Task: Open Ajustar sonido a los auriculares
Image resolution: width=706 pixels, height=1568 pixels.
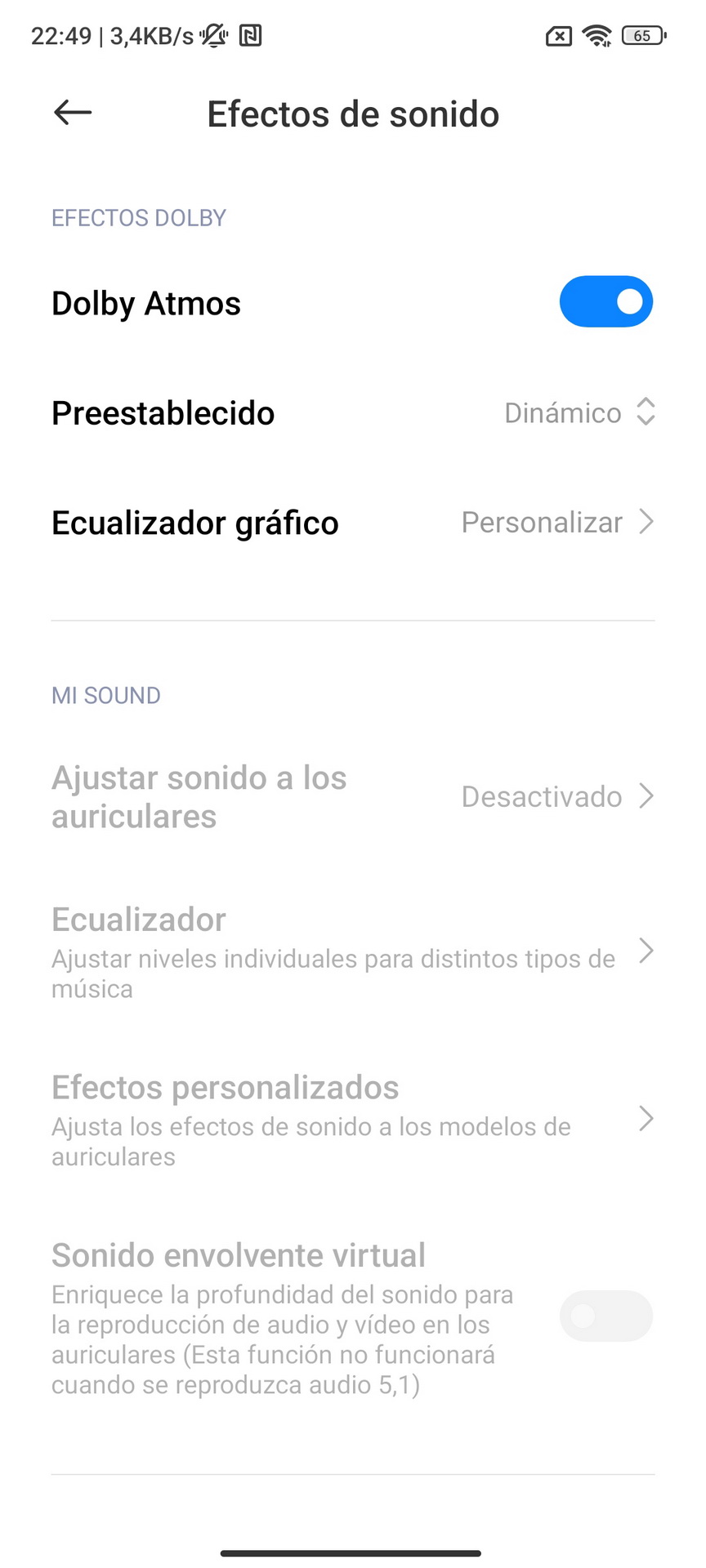Action: pos(353,797)
